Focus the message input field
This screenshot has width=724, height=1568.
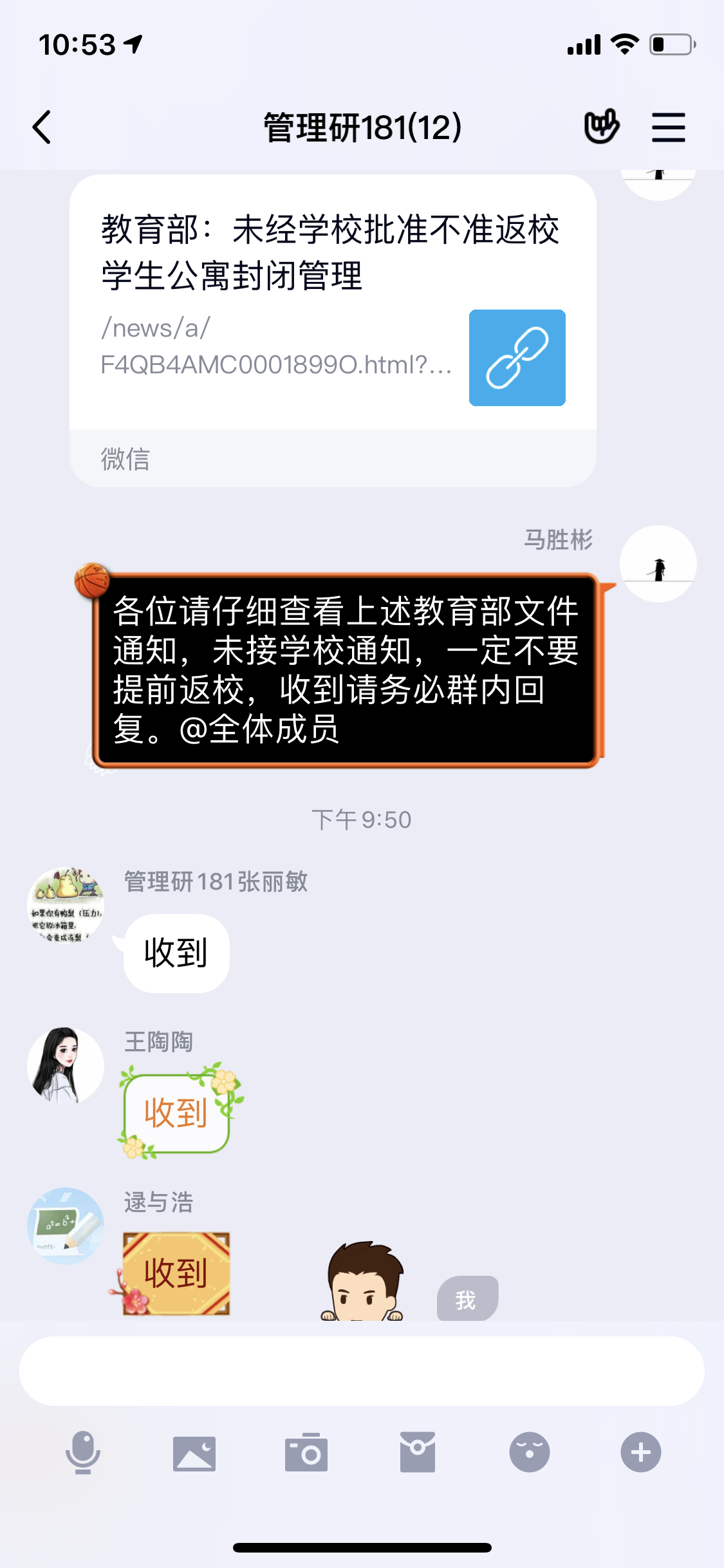point(362,1370)
